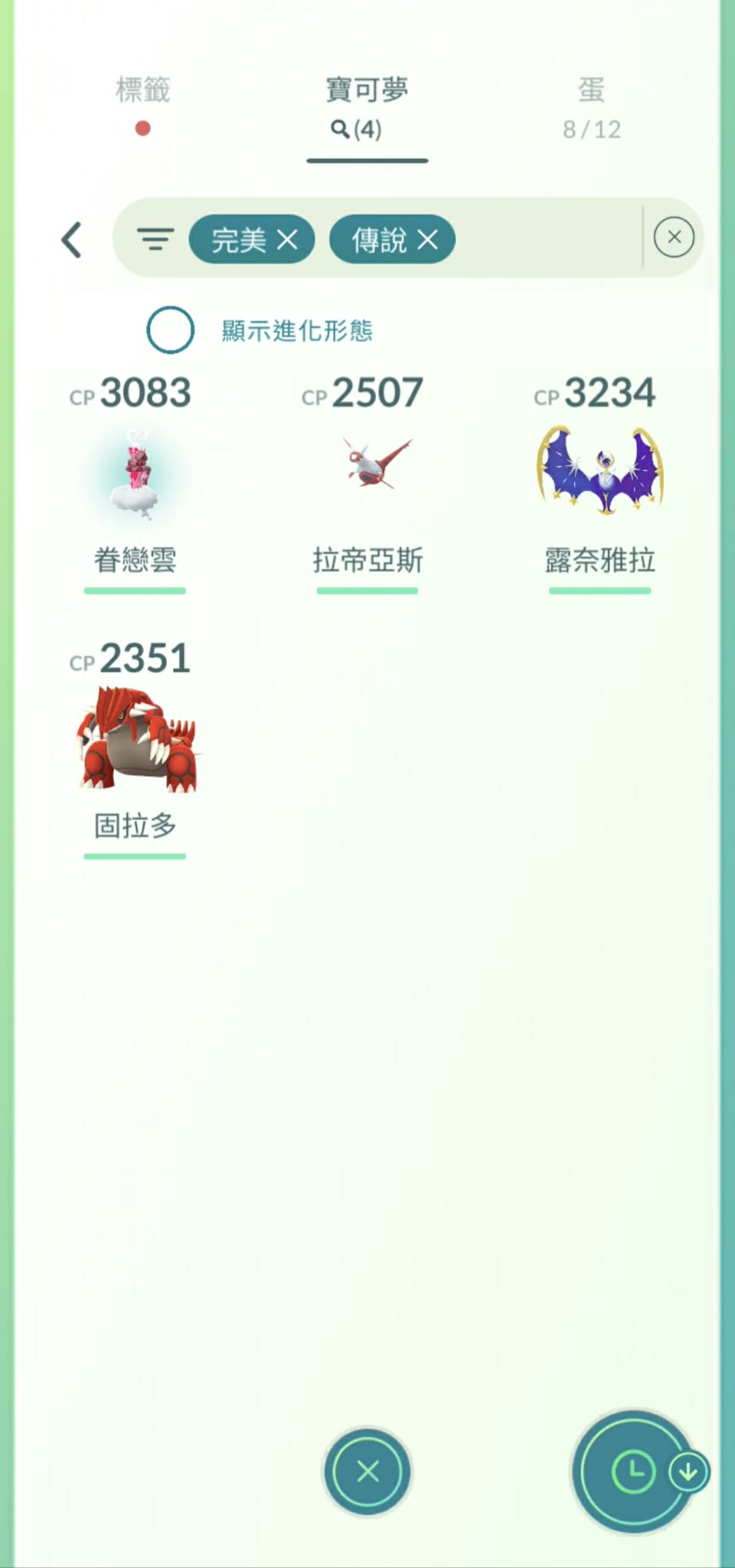Change sort order with the clock button
This screenshot has width=735, height=1568.
pos(634,1471)
